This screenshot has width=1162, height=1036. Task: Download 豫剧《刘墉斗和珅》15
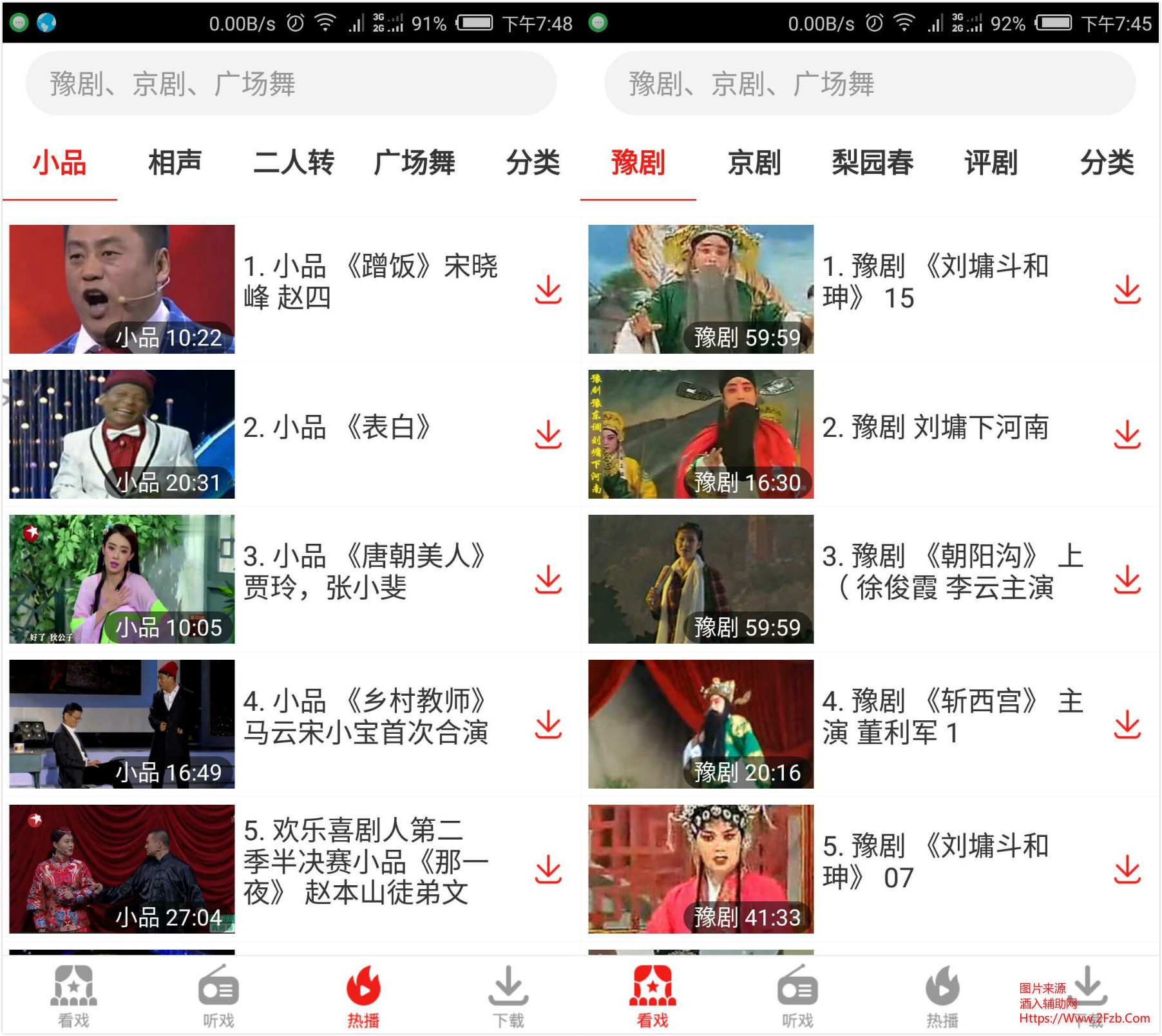(x=1127, y=289)
